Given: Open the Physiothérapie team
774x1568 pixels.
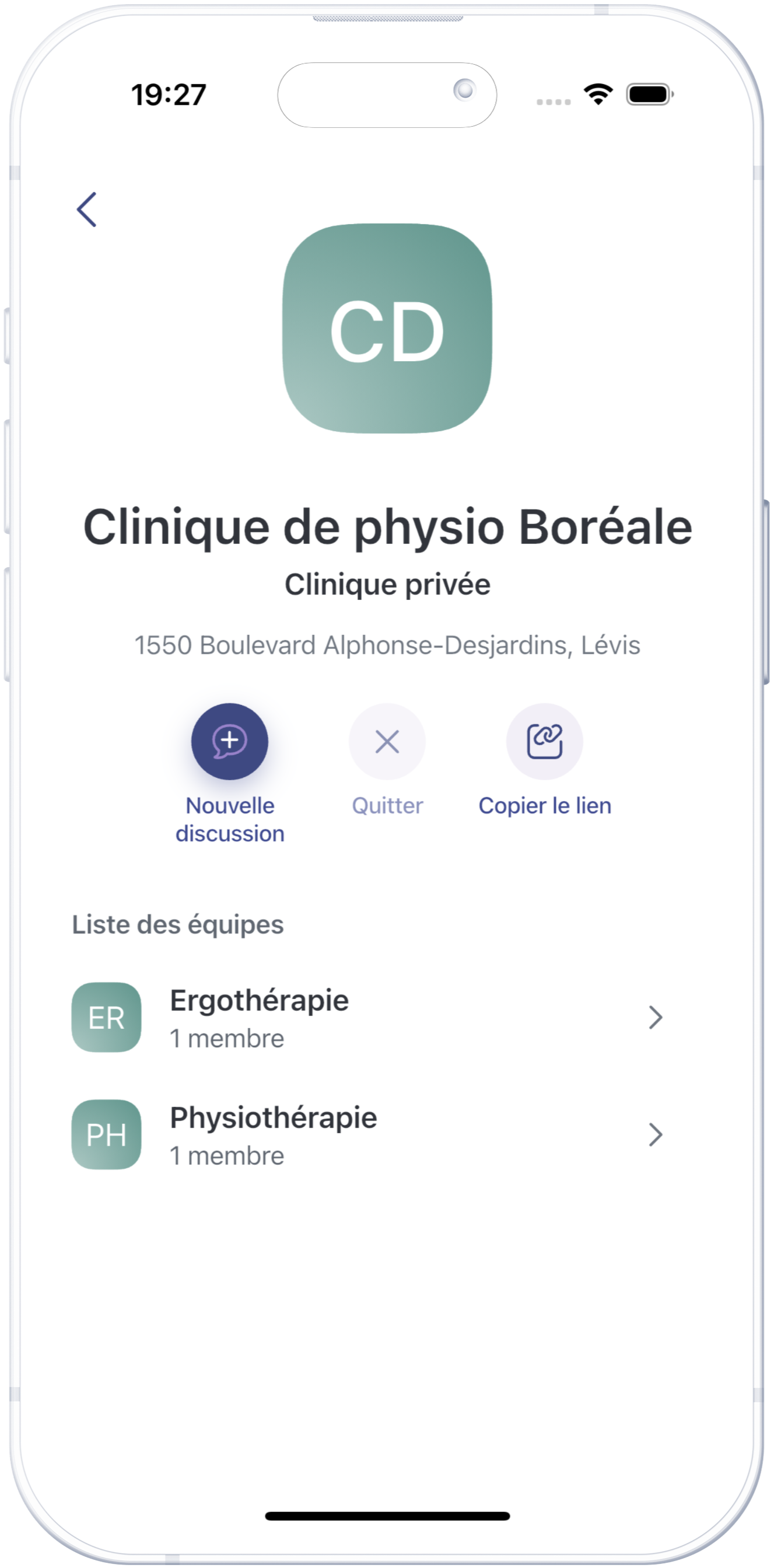Looking at the screenshot, I should pyautogui.click(x=367, y=1134).
